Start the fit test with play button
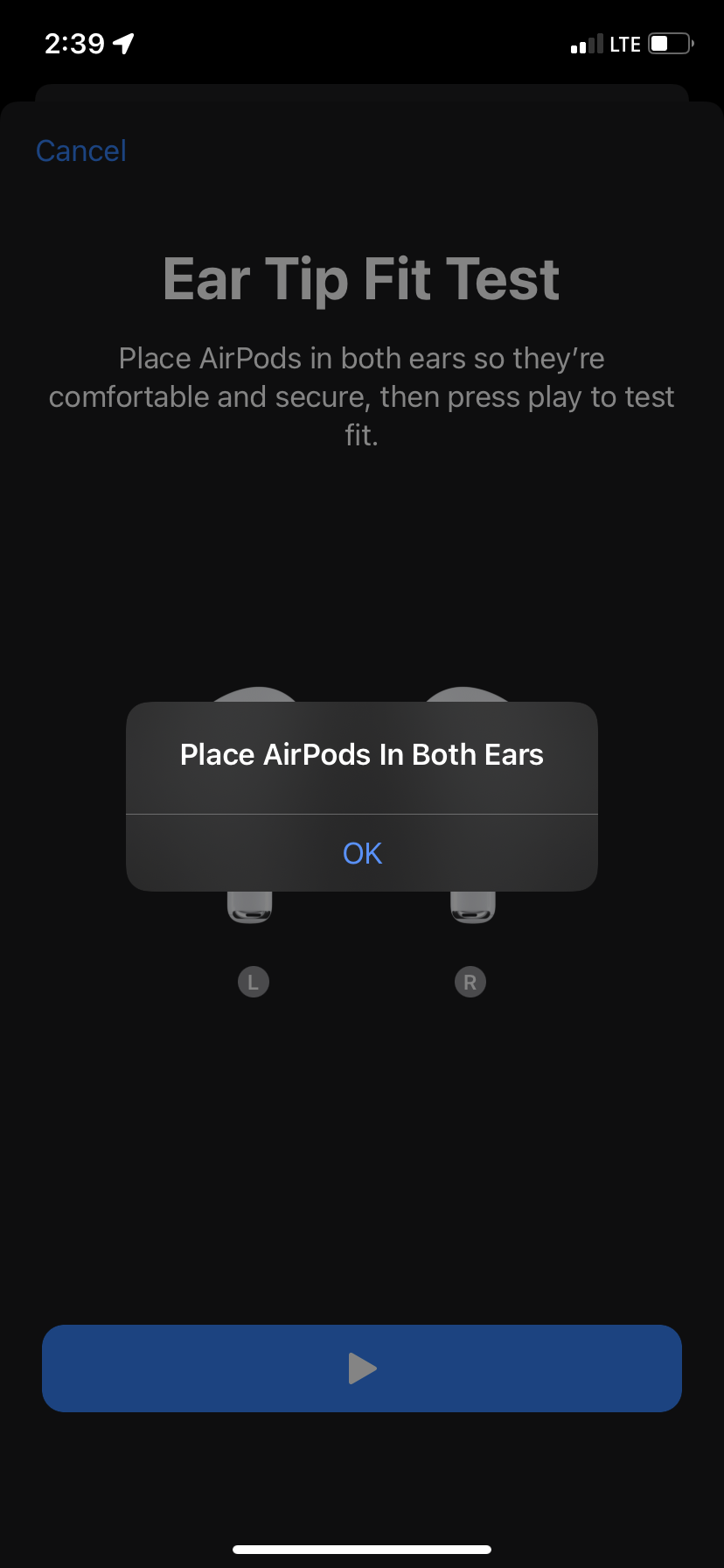724x1568 pixels. click(362, 1368)
